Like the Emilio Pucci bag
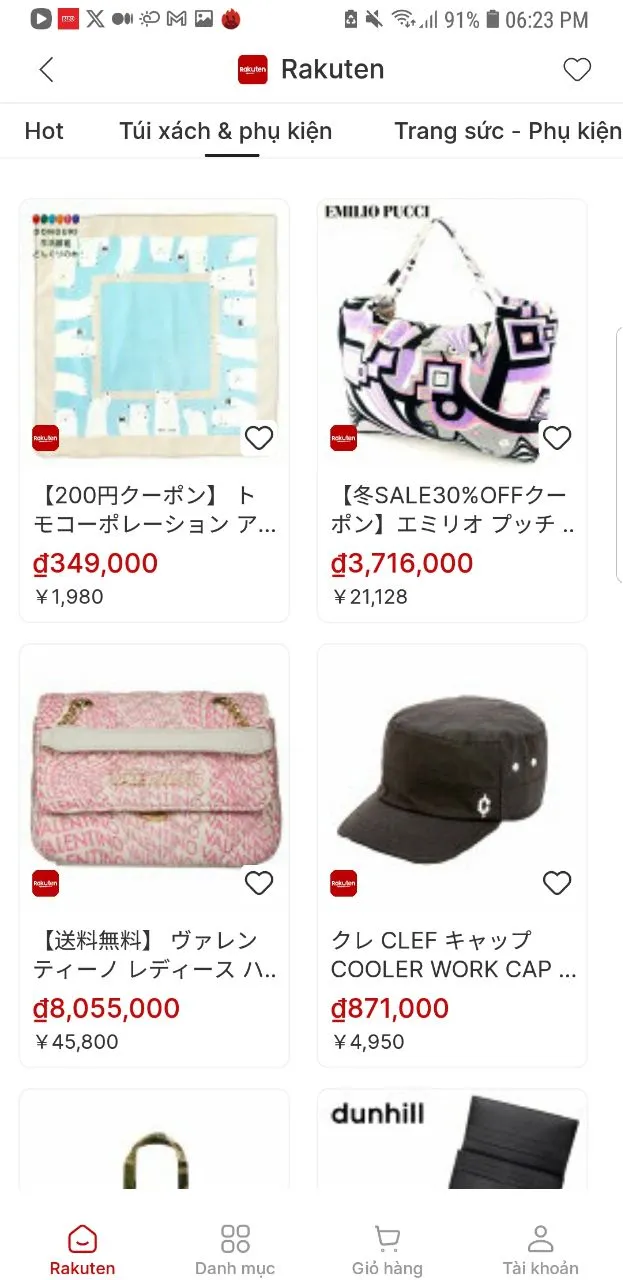 point(557,438)
